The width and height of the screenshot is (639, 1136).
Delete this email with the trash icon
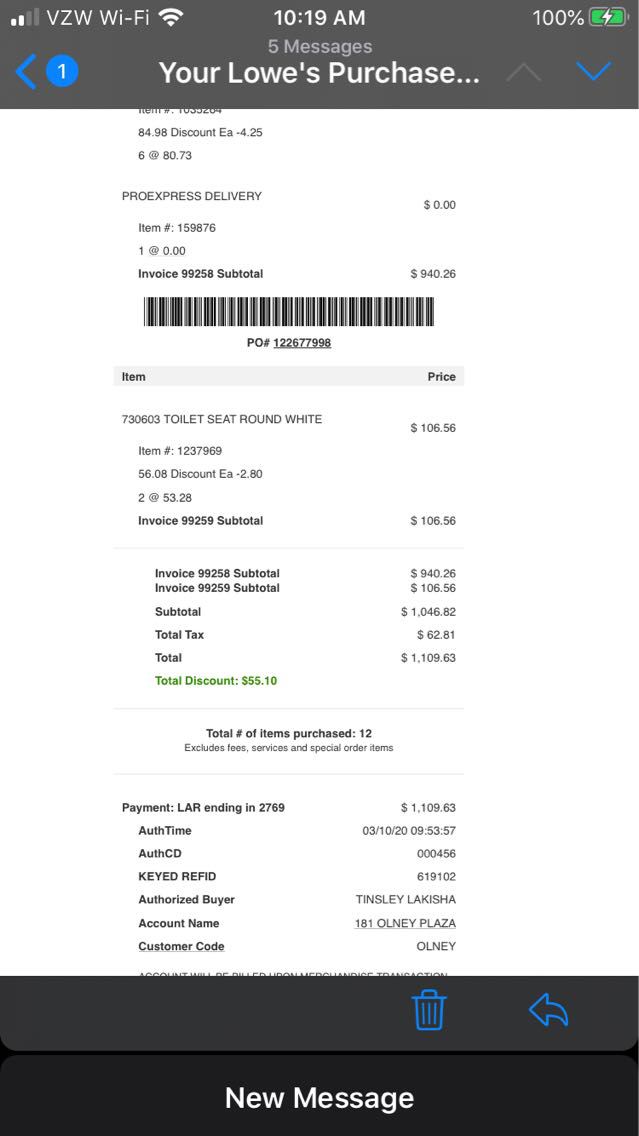[429, 1010]
